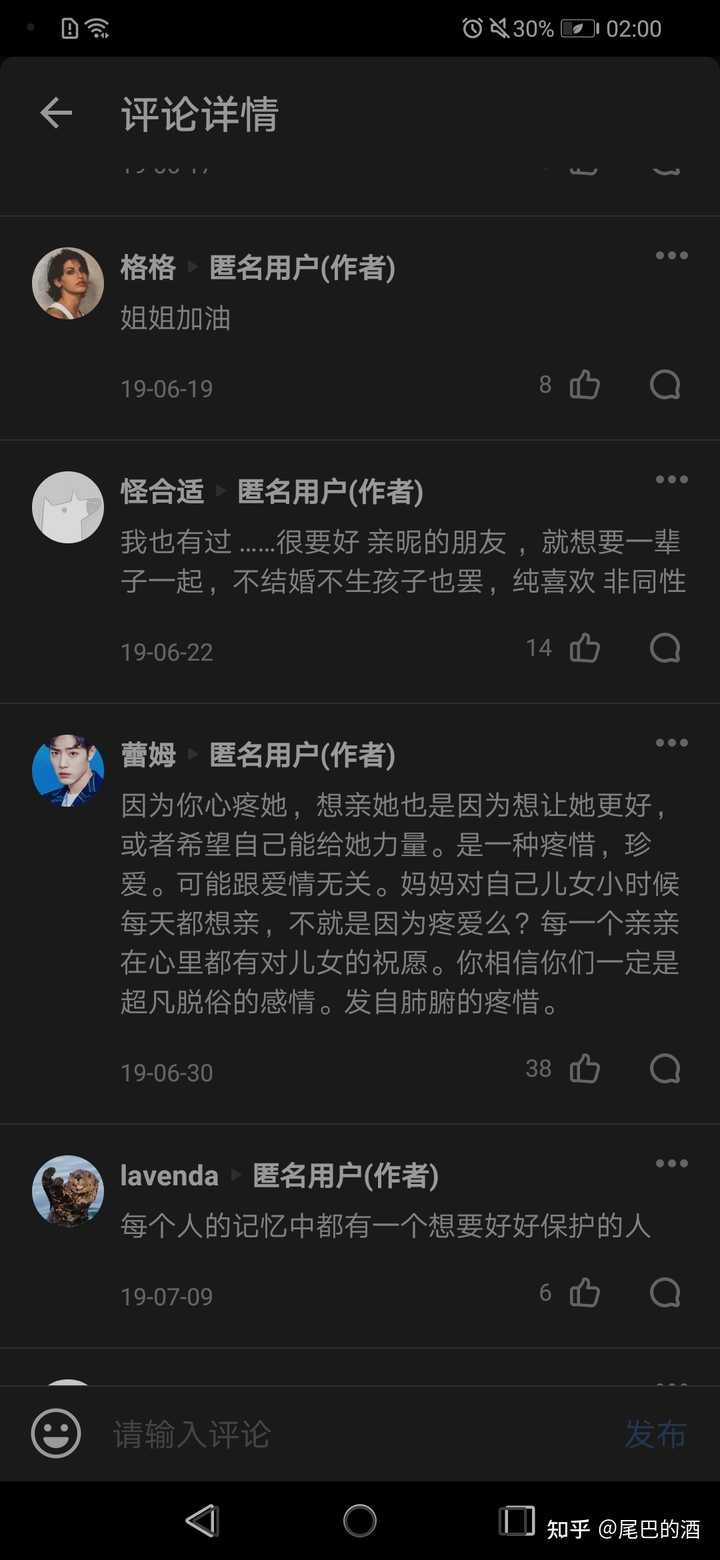Open lavenda's profile from username

(x=169, y=1176)
